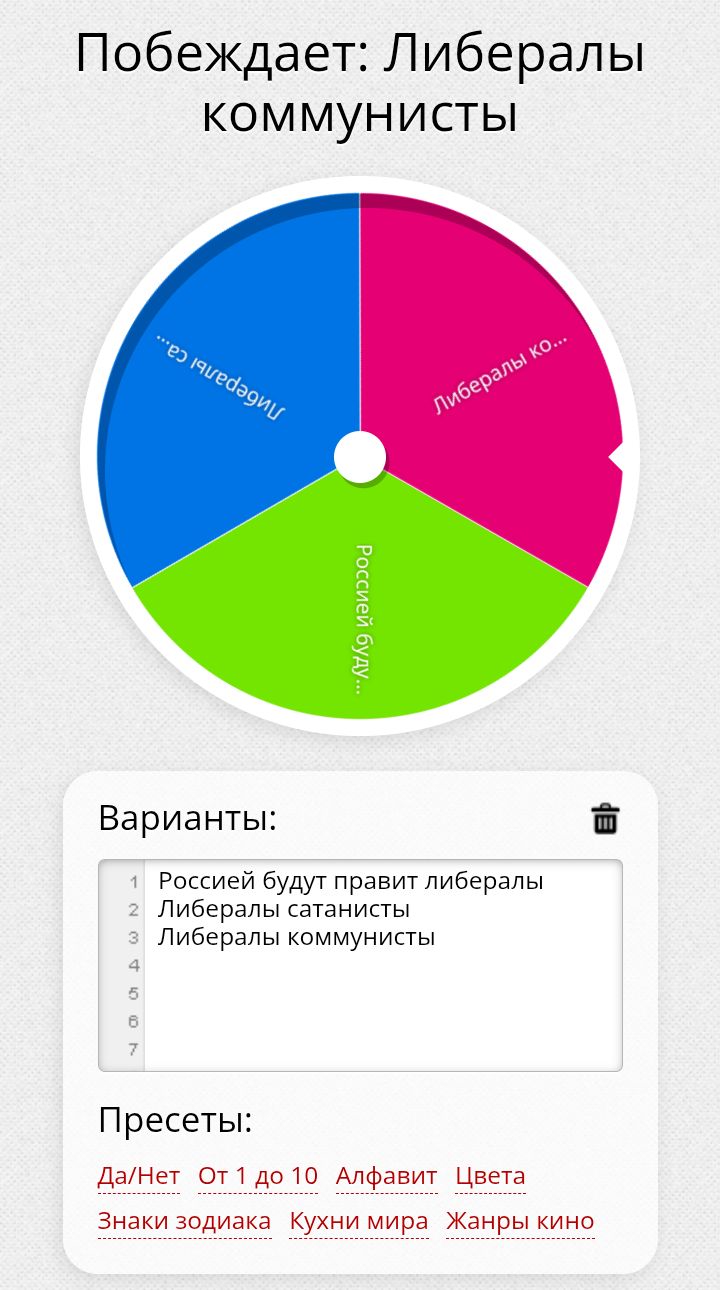
Task: Use the Жанры кино preset
Action: [x=520, y=1221]
